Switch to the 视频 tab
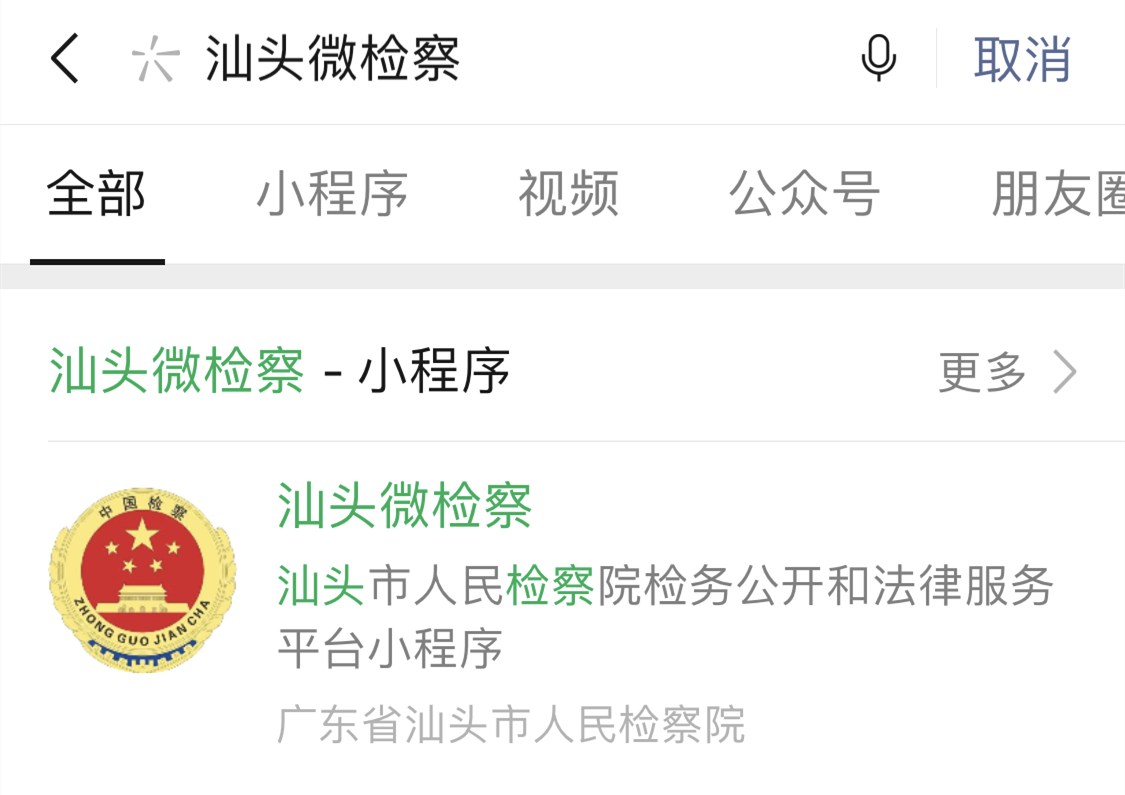Screen dimensions: 1125x795 [568, 194]
